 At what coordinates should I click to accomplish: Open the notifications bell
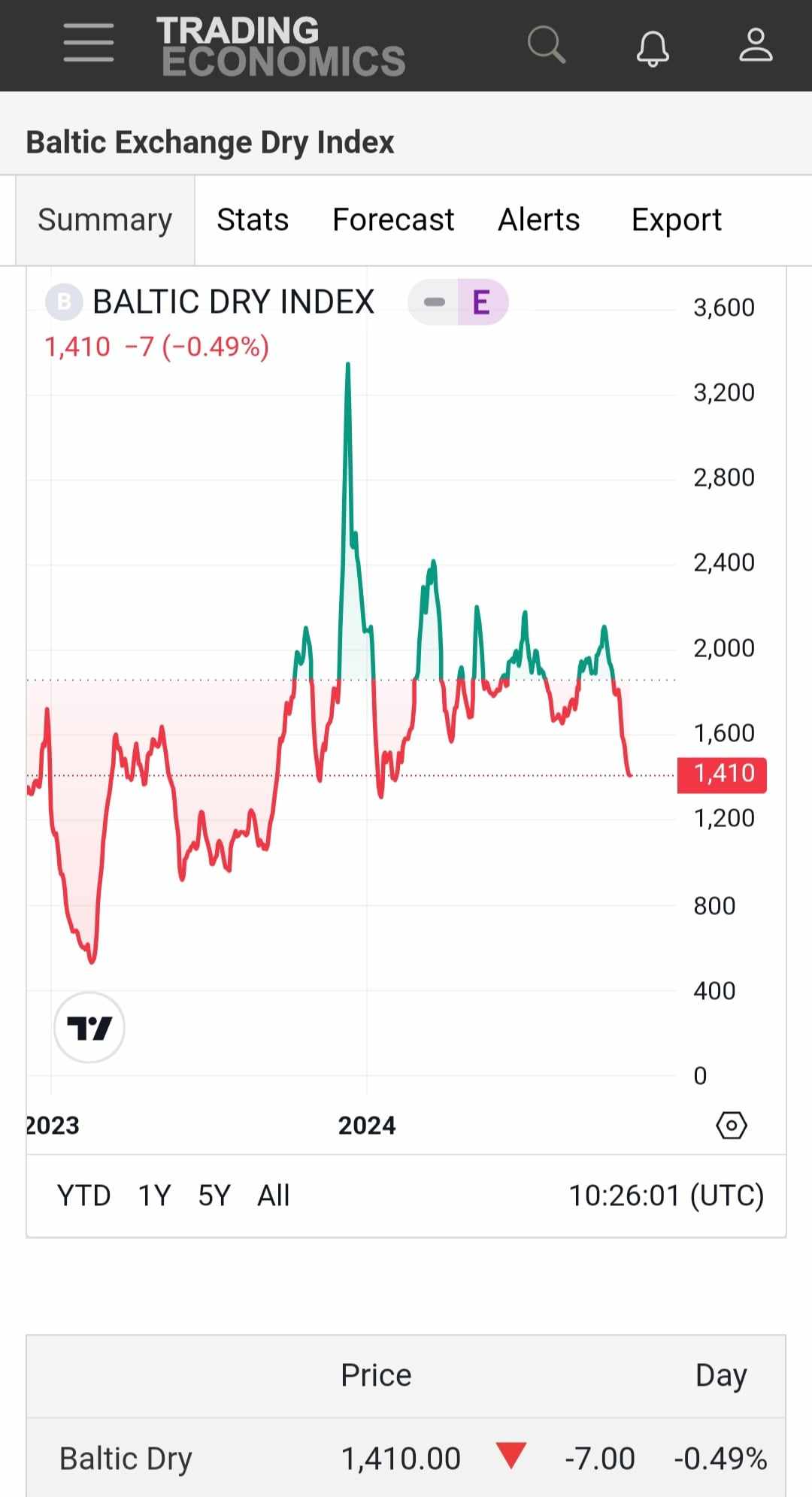point(653,48)
